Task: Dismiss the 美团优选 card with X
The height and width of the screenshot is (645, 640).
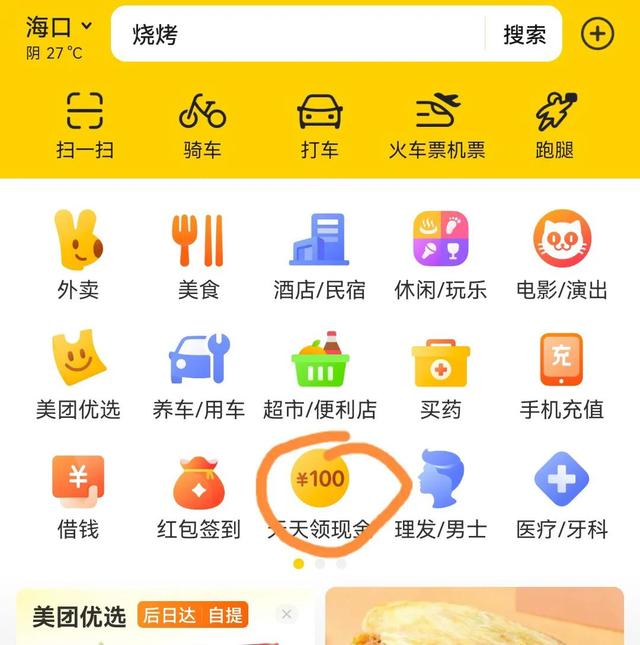Action: 287,614
